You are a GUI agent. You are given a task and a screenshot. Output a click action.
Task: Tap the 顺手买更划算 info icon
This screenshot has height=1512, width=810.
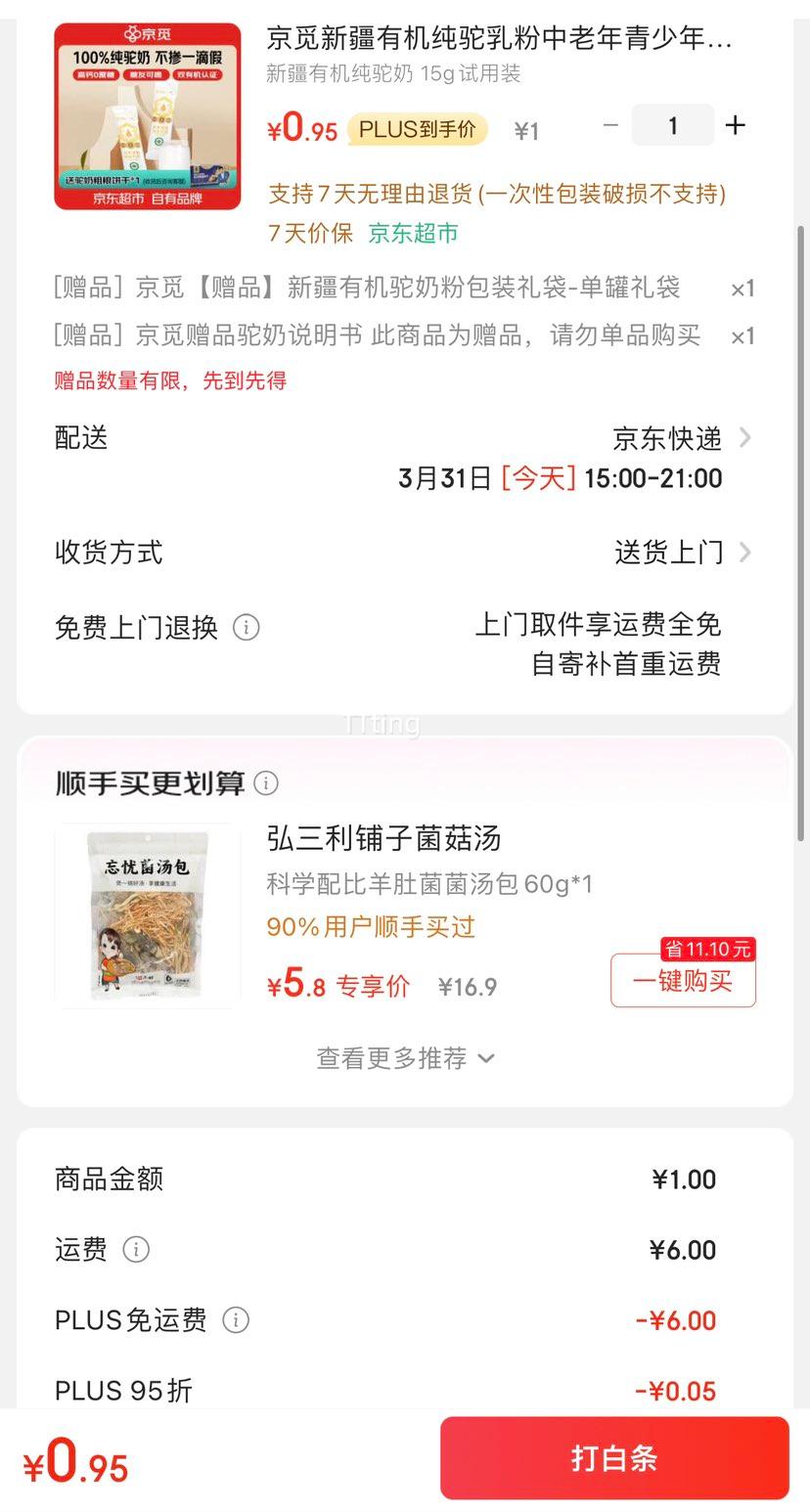coord(264,782)
